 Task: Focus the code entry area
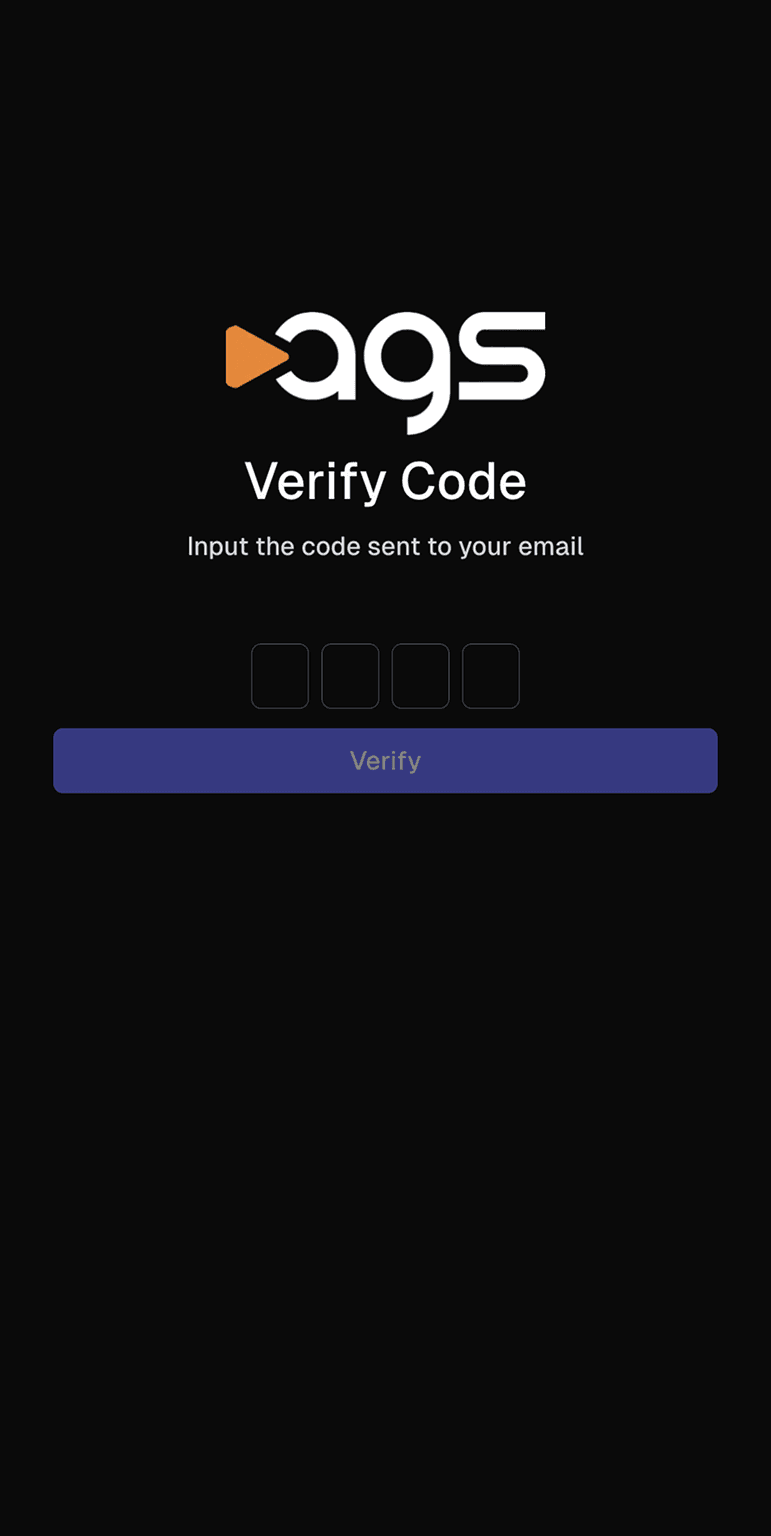385,676
